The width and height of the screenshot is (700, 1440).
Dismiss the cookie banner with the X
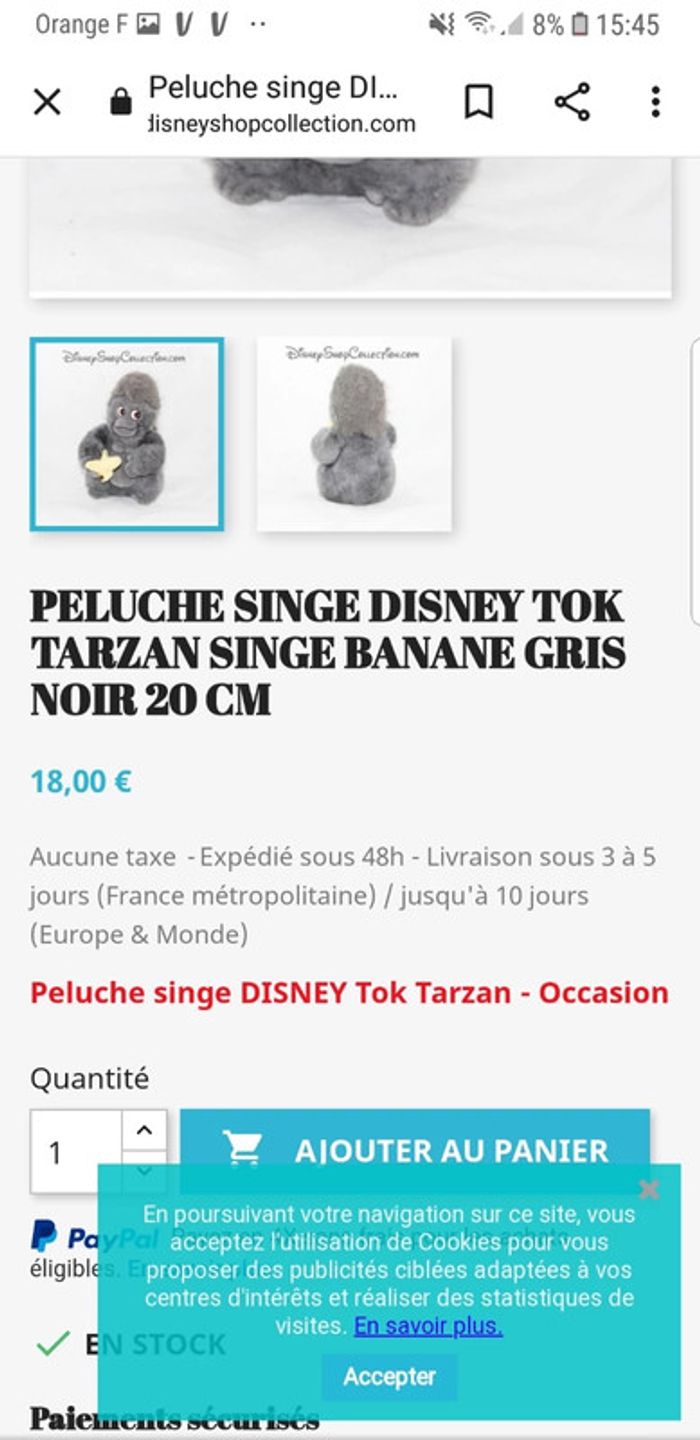point(649,1189)
